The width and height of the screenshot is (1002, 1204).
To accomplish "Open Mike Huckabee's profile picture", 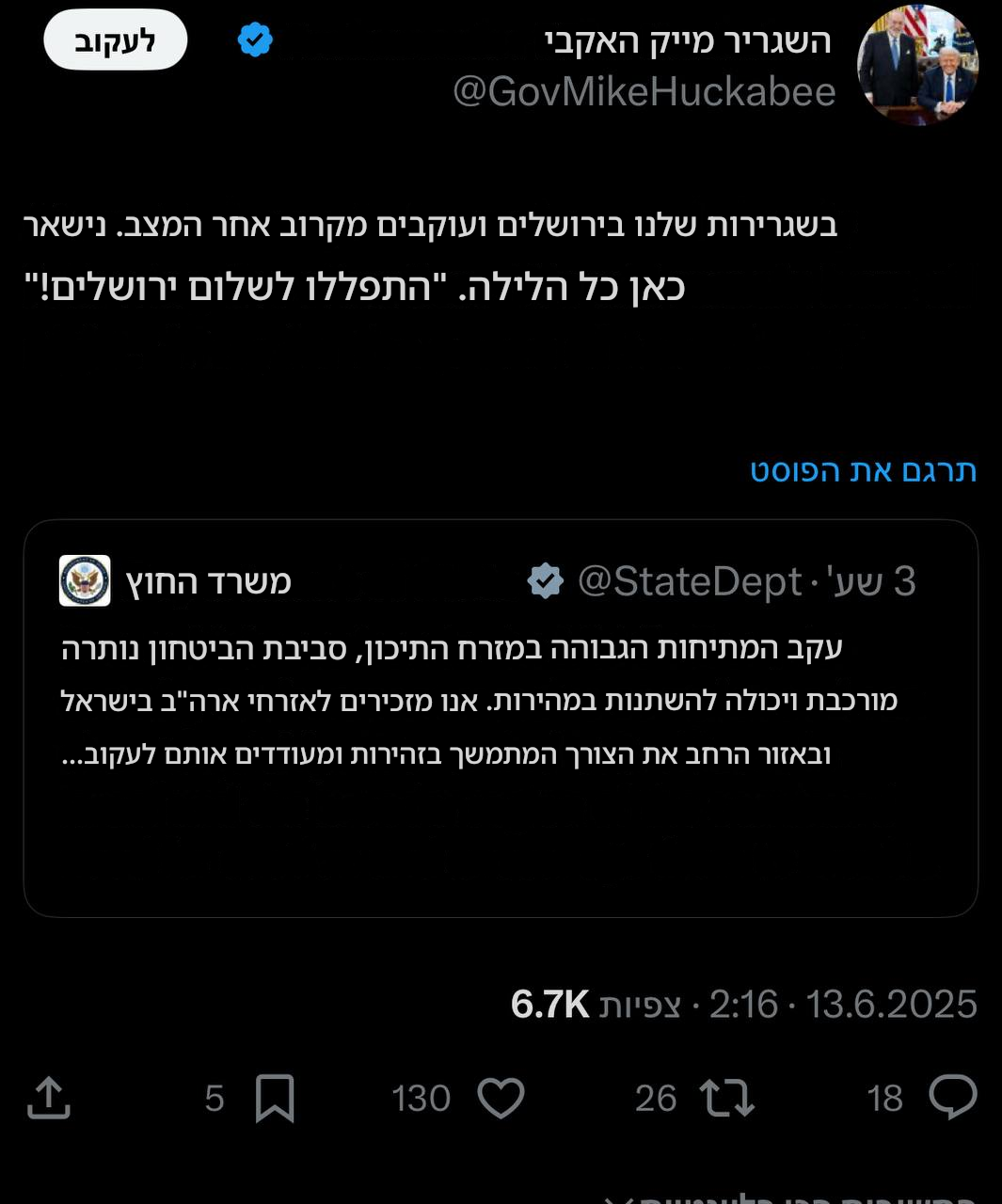I will 917,65.
